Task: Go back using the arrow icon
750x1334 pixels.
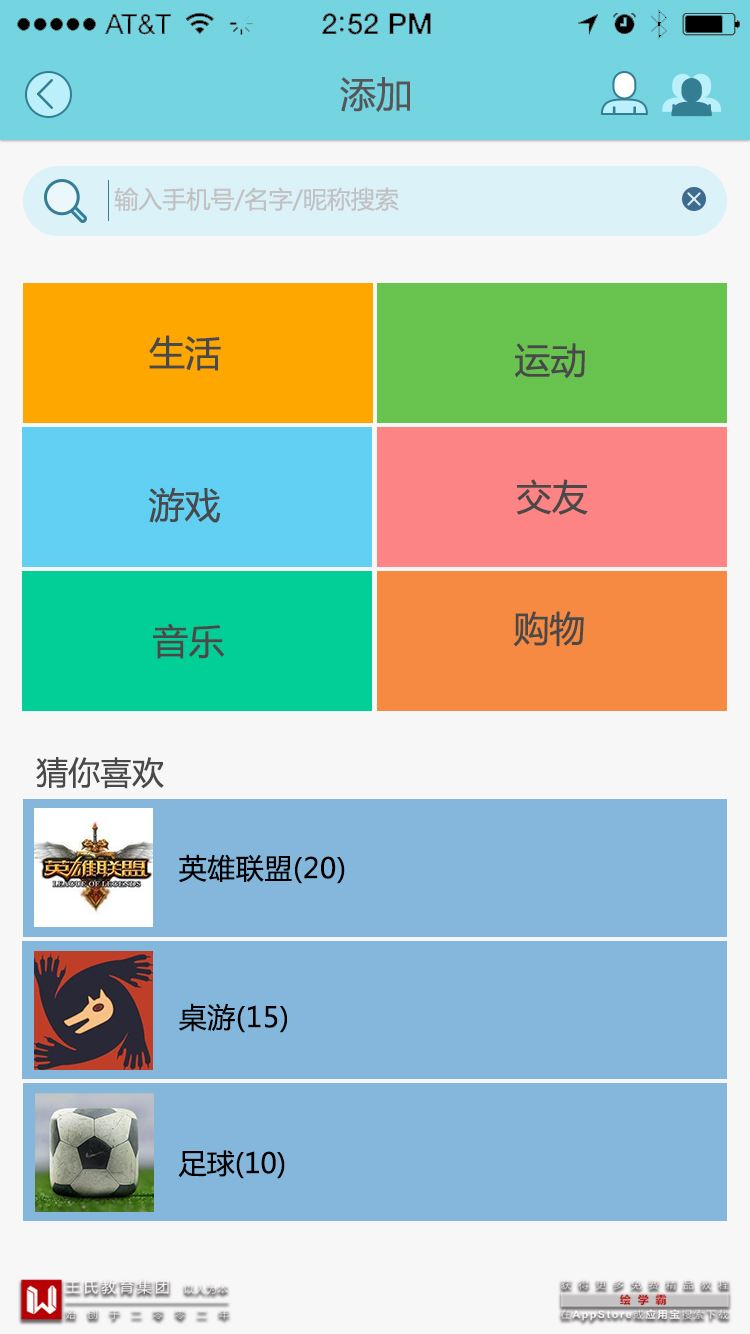Action: coord(48,95)
